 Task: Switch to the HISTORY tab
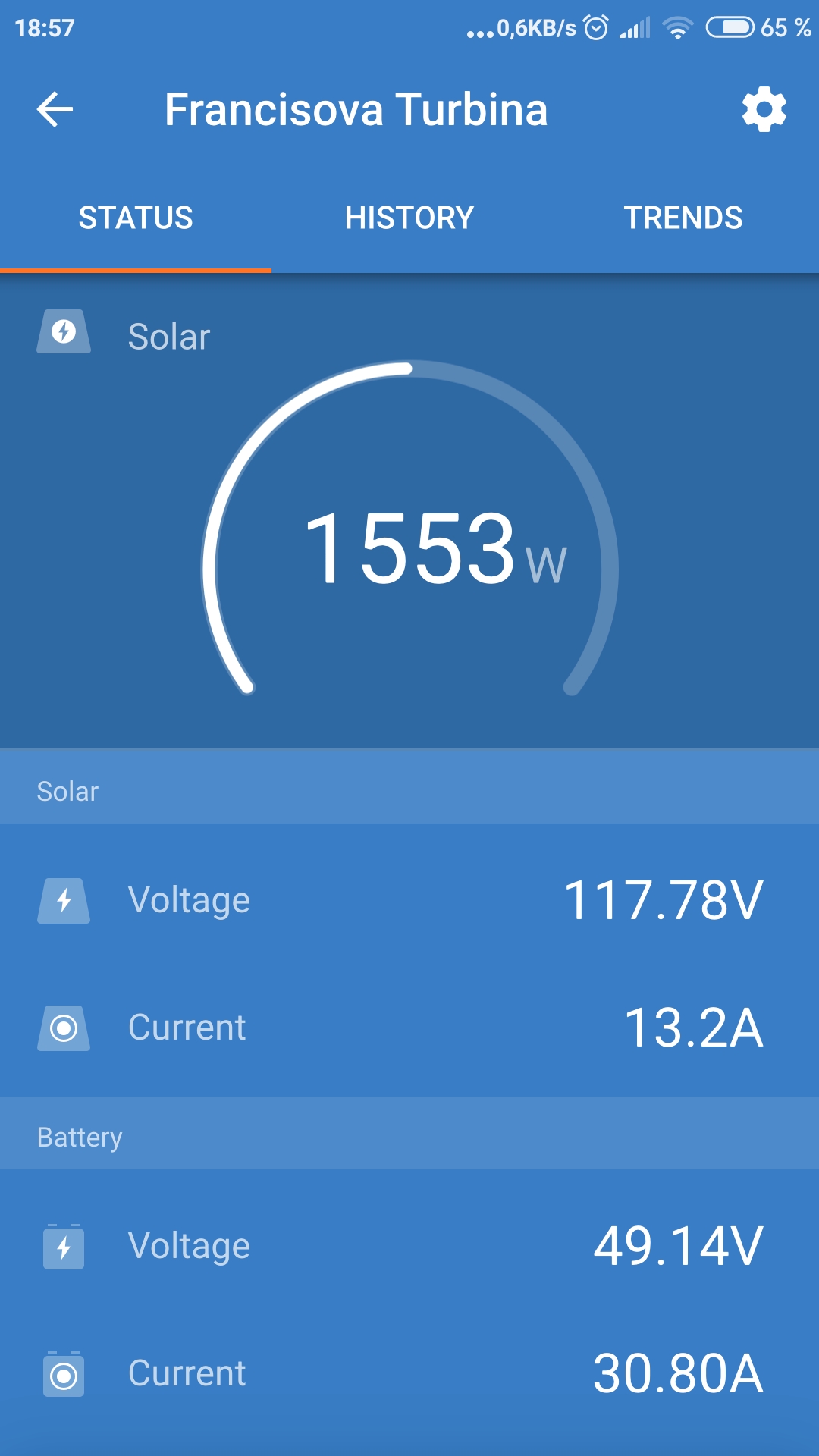(409, 218)
